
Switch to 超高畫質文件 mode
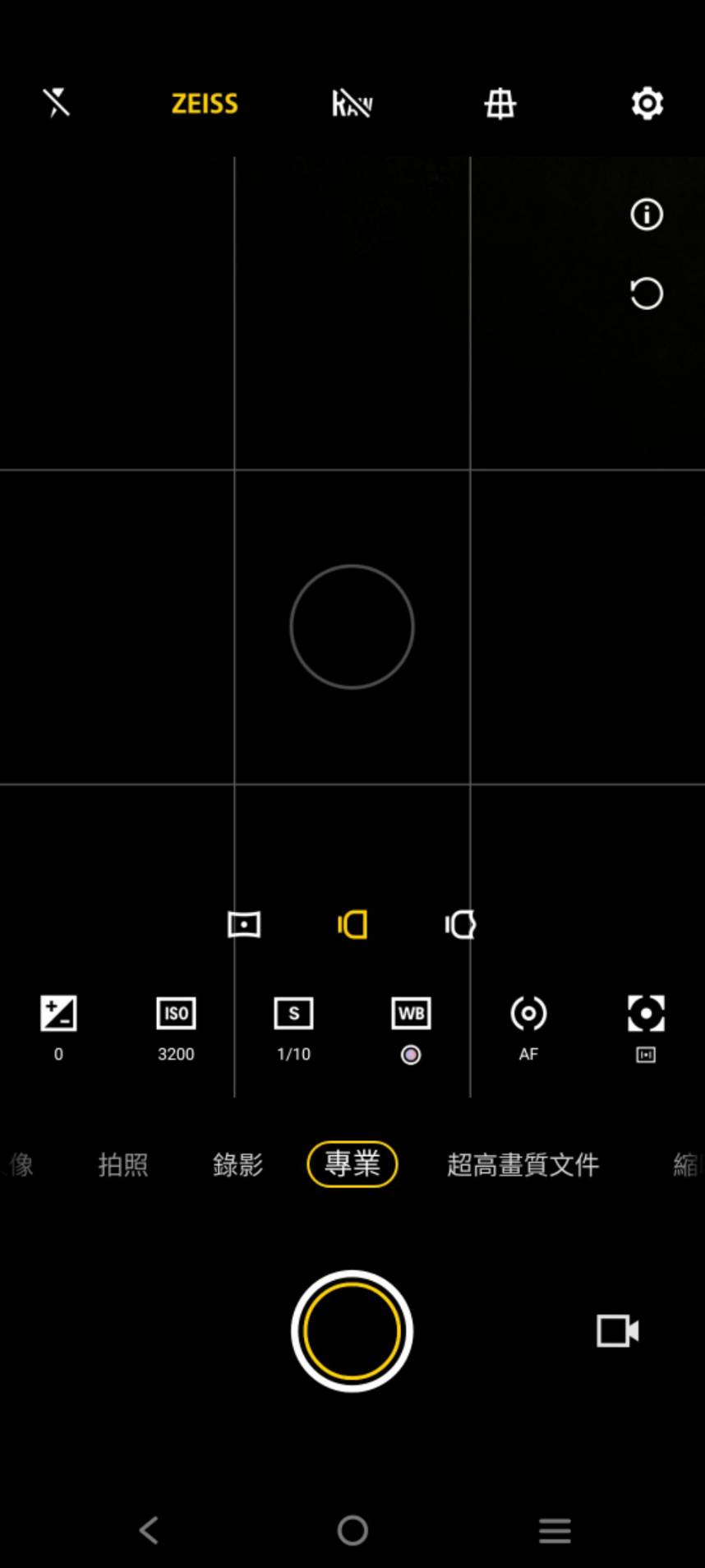coord(523,1164)
